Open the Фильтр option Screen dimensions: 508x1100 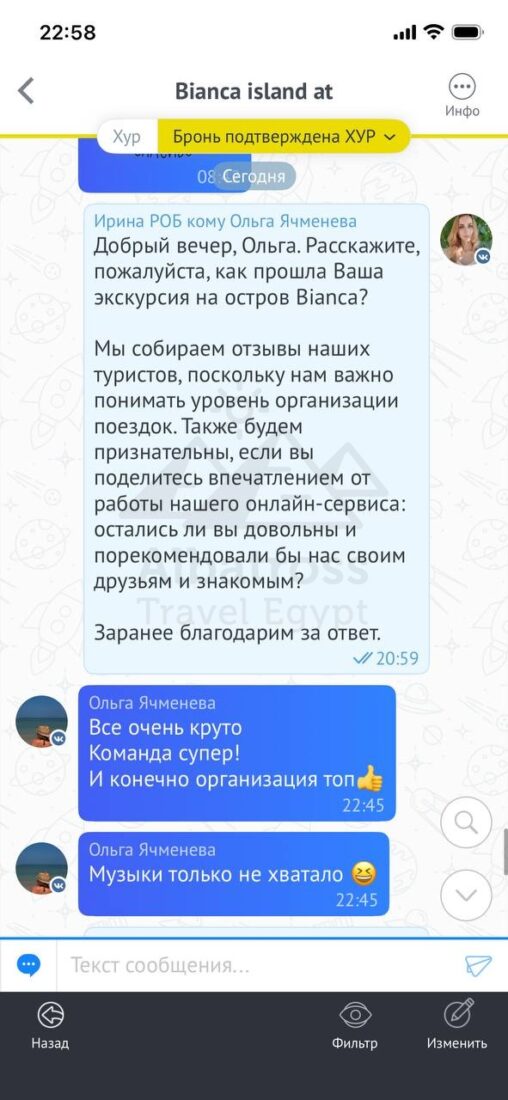(x=355, y=1025)
